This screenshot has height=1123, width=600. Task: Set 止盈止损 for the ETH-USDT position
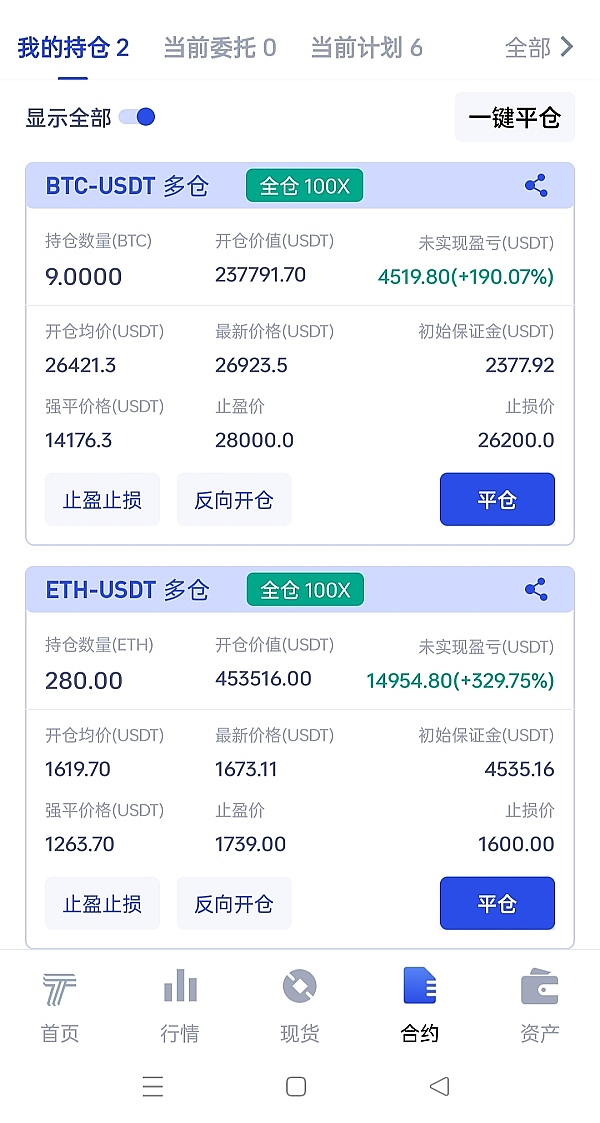pyautogui.click(x=102, y=904)
